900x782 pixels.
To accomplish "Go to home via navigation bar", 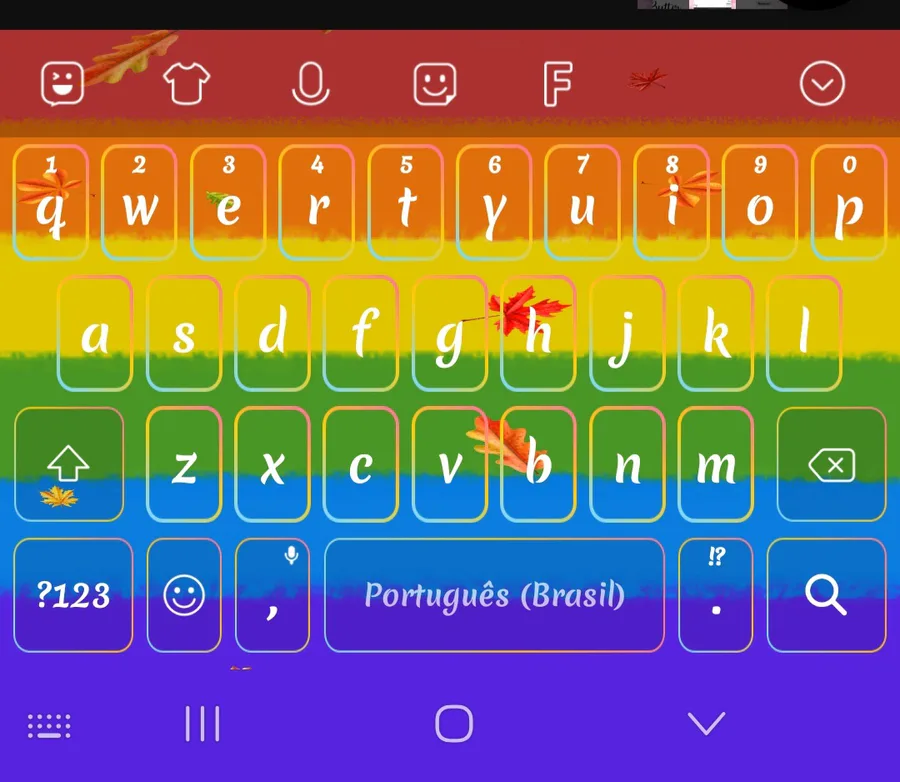I will click(x=454, y=723).
